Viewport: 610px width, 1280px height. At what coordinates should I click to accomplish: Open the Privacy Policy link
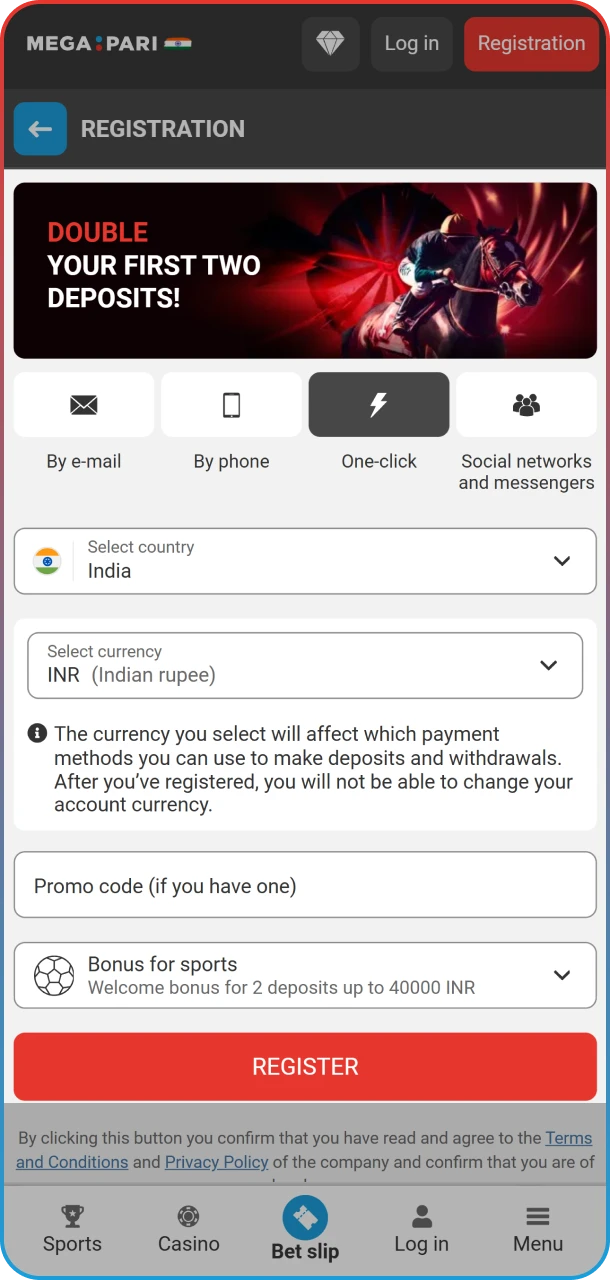(x=216, y=1162)
